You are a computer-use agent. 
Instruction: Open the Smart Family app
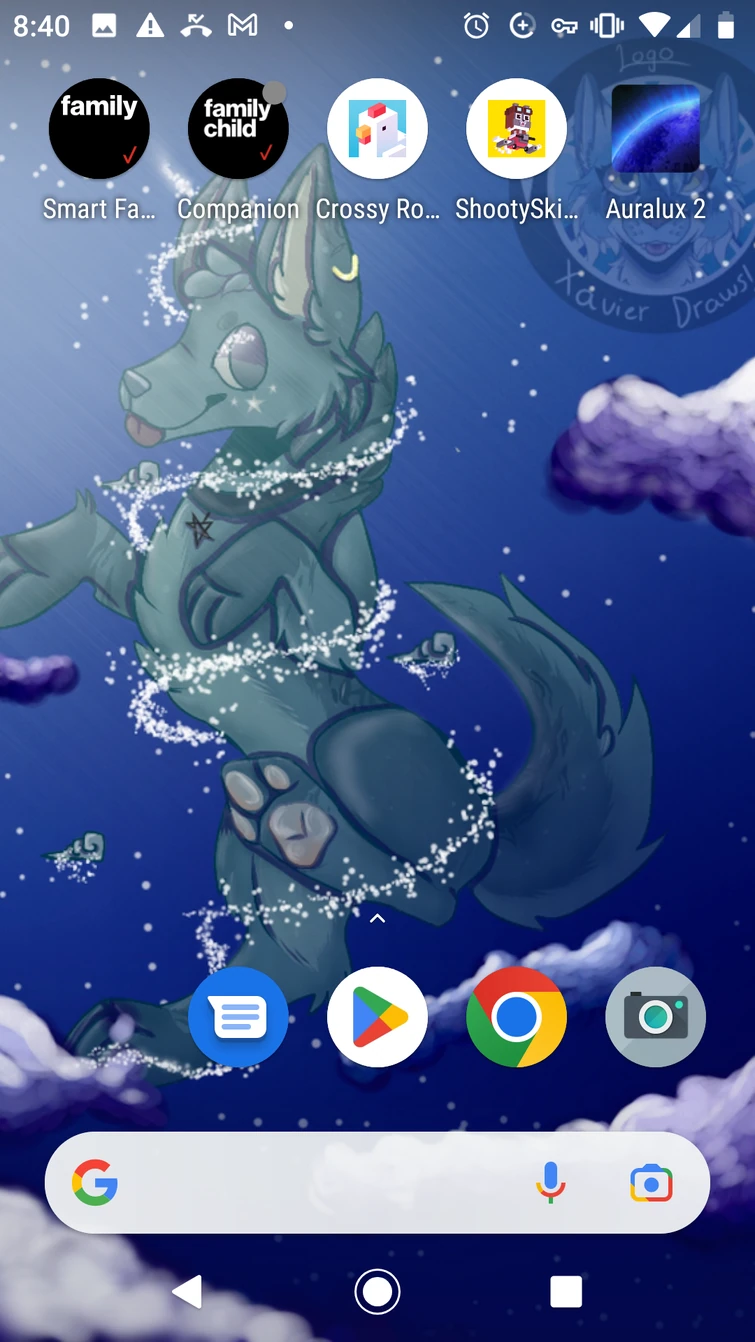[x=99, y=129]
